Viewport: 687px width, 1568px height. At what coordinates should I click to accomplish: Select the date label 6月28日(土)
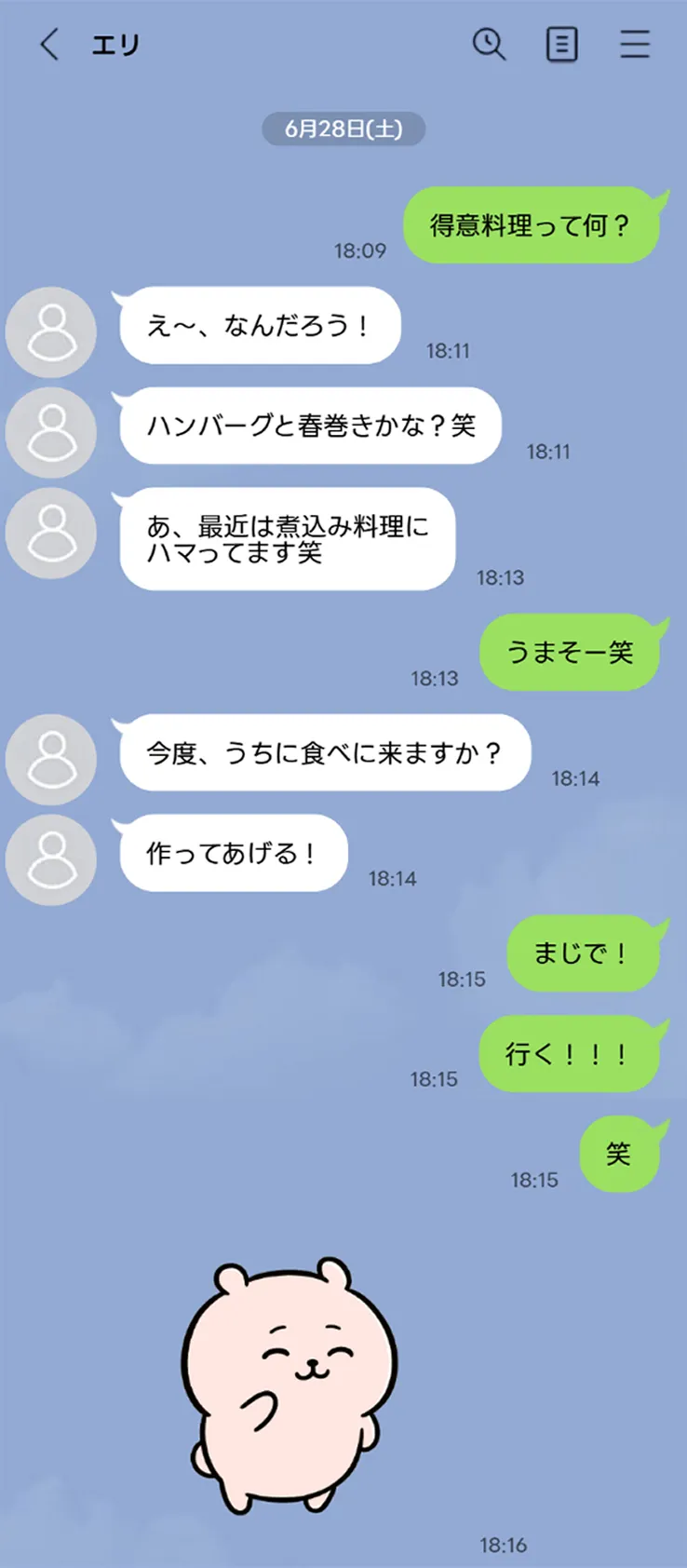pyautogui.click(x=343, y=129)
